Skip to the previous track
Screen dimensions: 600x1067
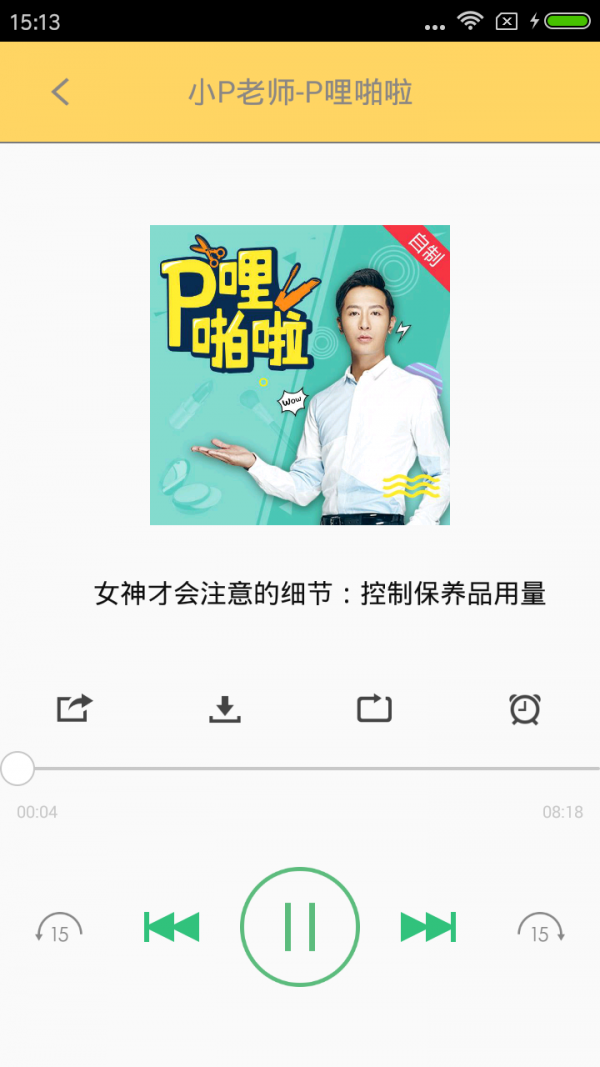click(x=172, y=927)
